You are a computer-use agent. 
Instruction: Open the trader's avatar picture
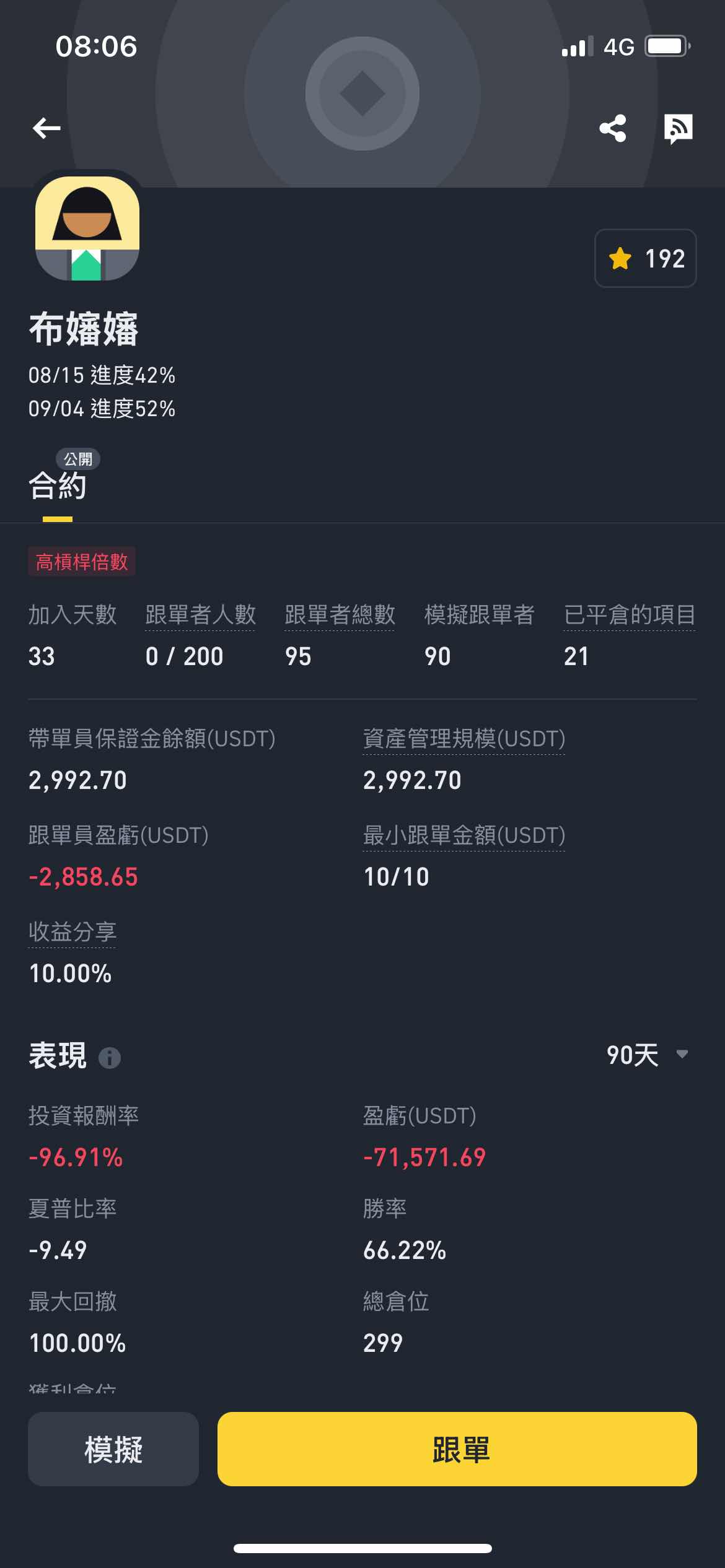point(87,228)
